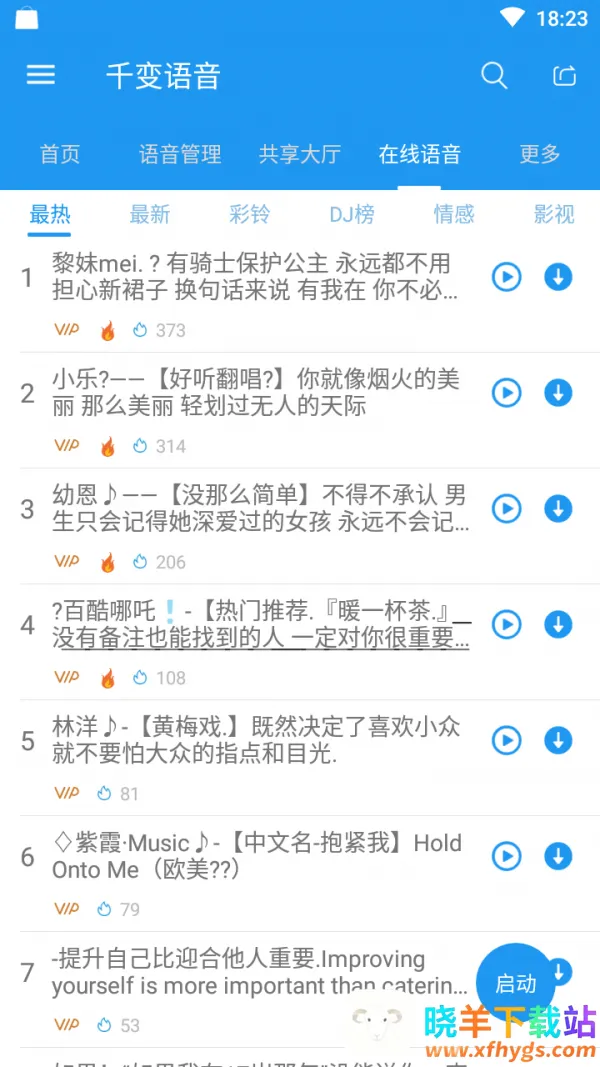
Task: Tap the share icon in app bar
Action: (x=564, y=75)
